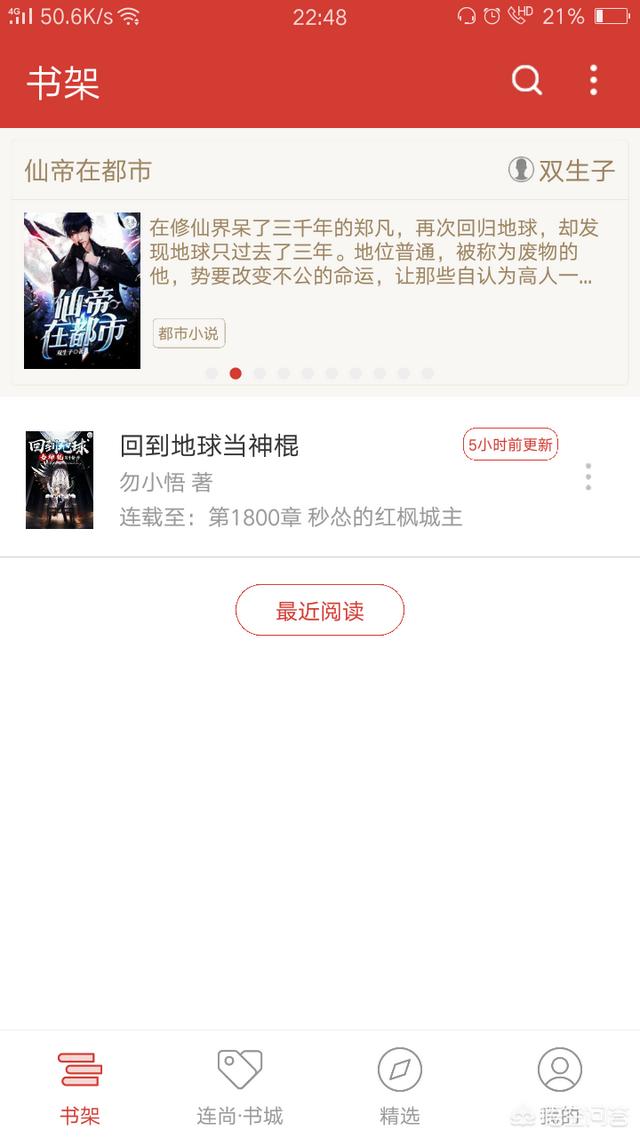
Task: Tap the 最近阅读 button
Action: pyautogui.click(x=320, y=610)
